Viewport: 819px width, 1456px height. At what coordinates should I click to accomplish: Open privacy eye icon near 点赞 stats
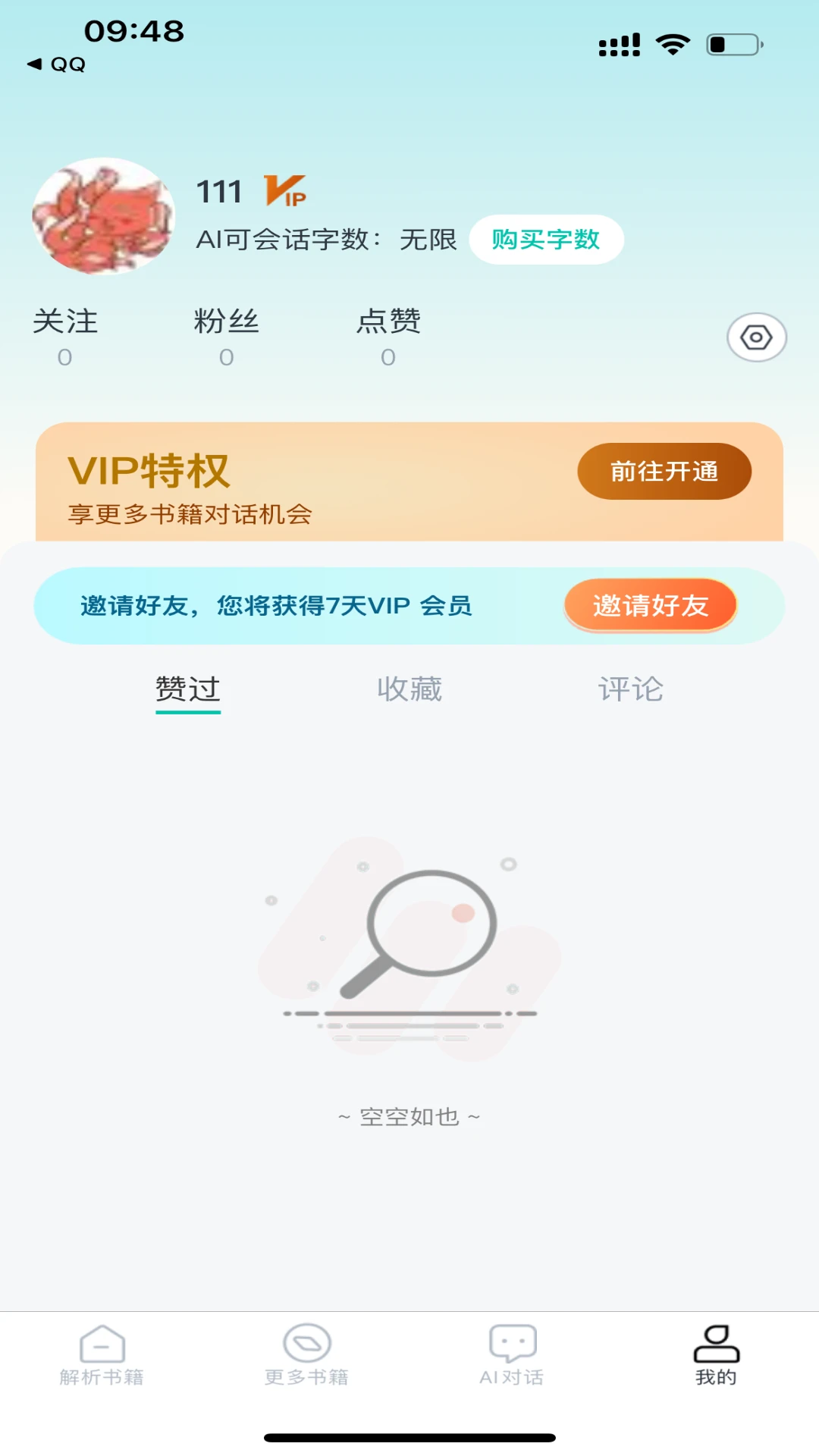click(x=755, y=336)
